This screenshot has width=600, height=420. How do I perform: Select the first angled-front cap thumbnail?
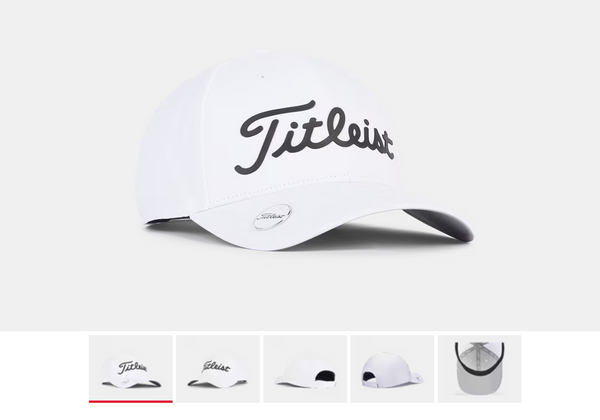(x=130, y=368)
